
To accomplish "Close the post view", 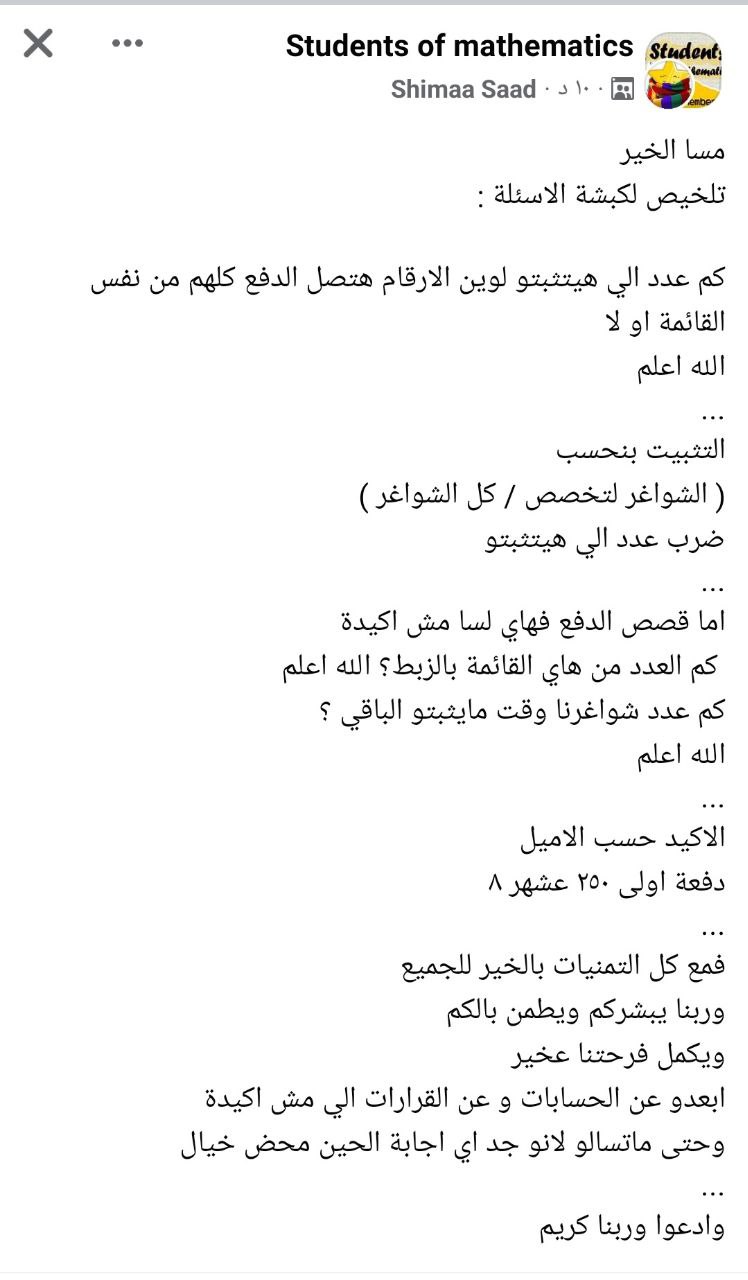I will [38, 44].
